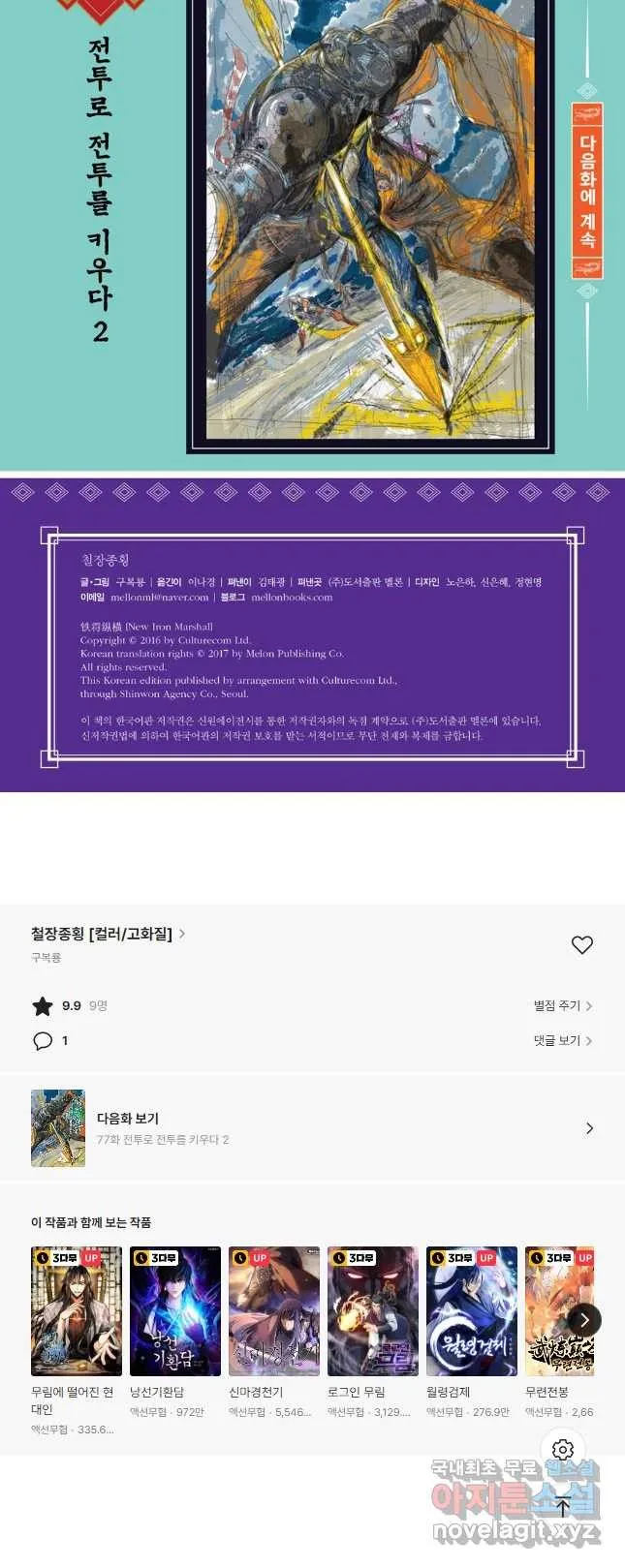
Task: Open the viewer settings gear
Action: click(x=563, y=1449)
